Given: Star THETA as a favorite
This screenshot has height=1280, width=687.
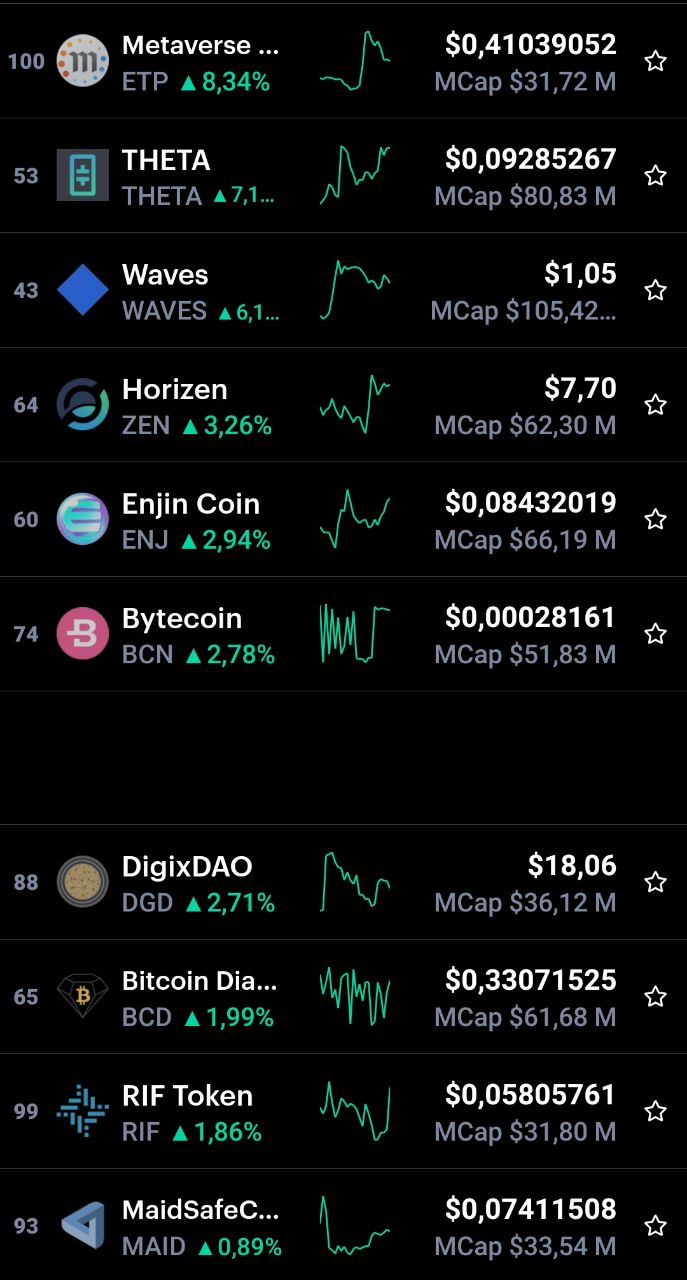Looking at the screenshot, I should tap(655, 176).
